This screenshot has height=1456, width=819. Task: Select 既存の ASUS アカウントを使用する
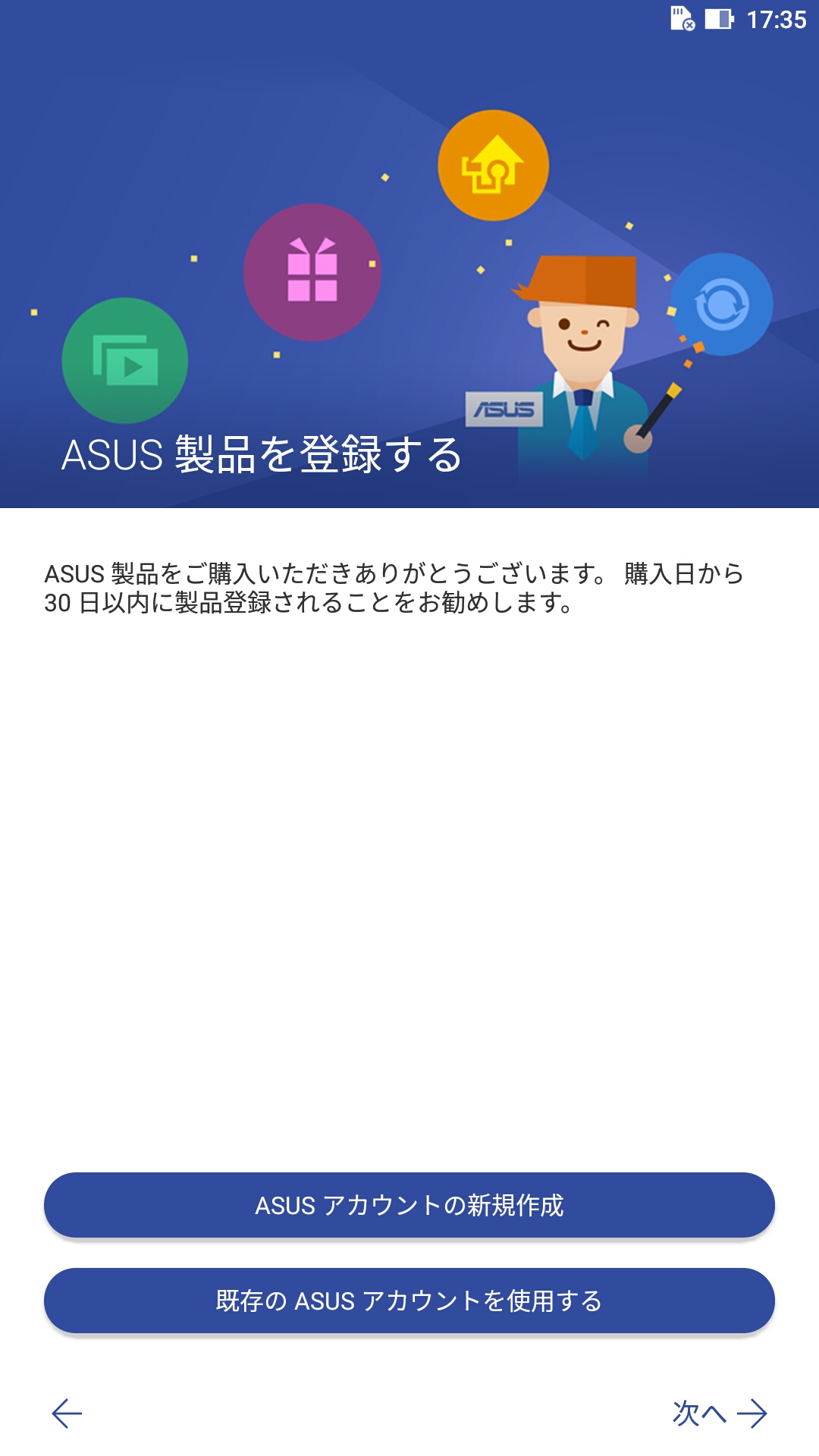click(409, 1301)
